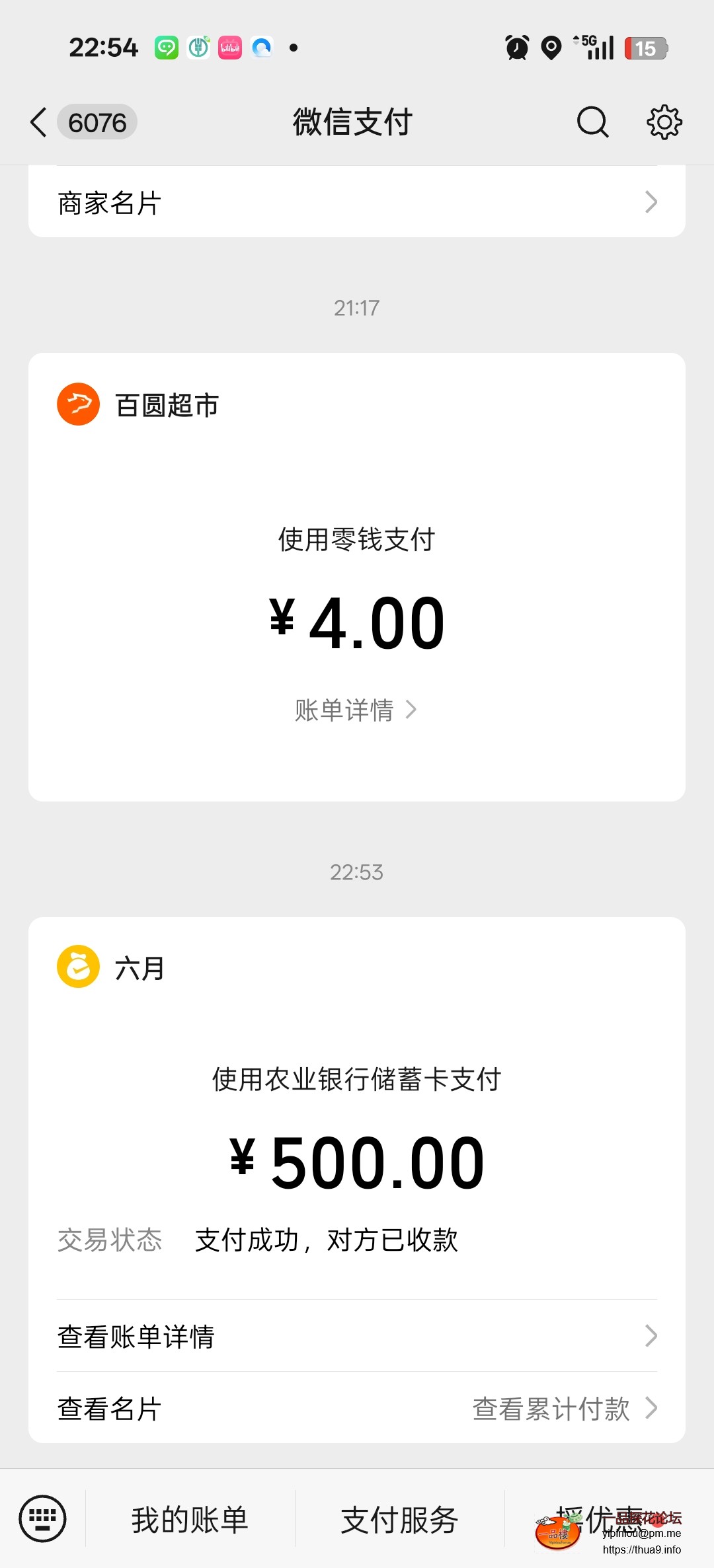The height and width of the screenshot is (1568, 714).
Task: Go back to the chat list
Action: click(x=40, y=122)
